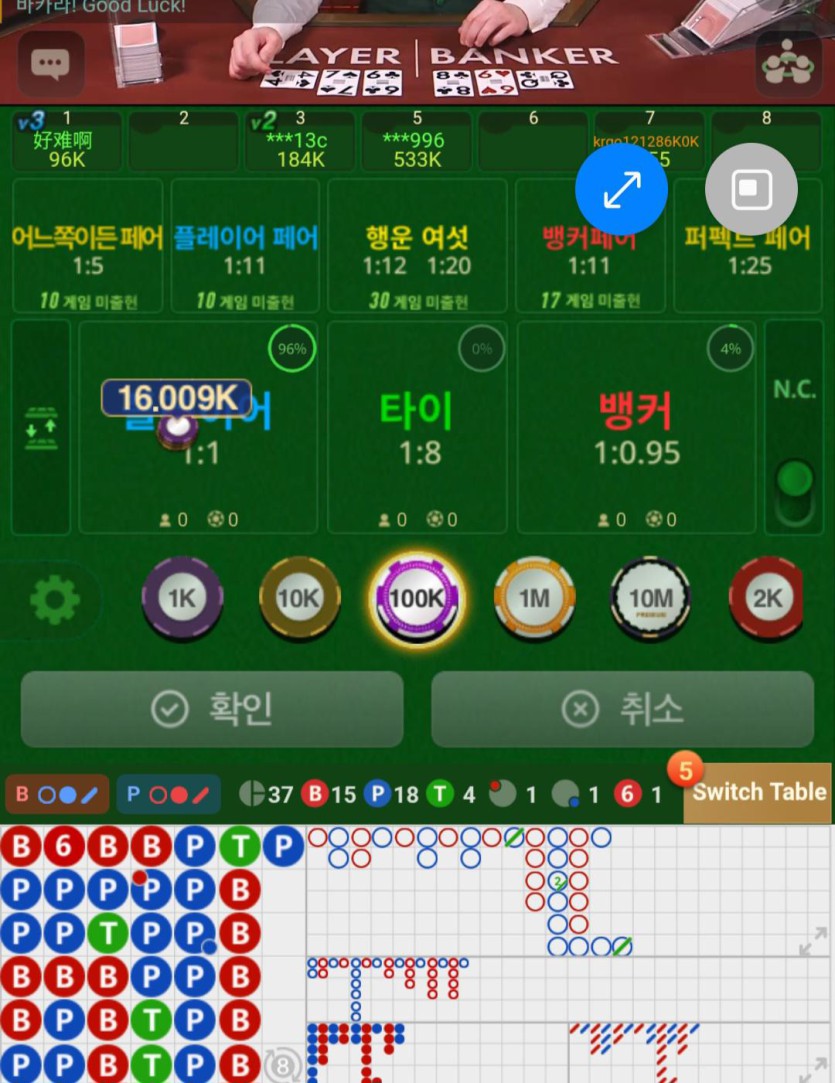Cancel the bet with 취소
Viewport: 835px width, 1083px height.
622,709
